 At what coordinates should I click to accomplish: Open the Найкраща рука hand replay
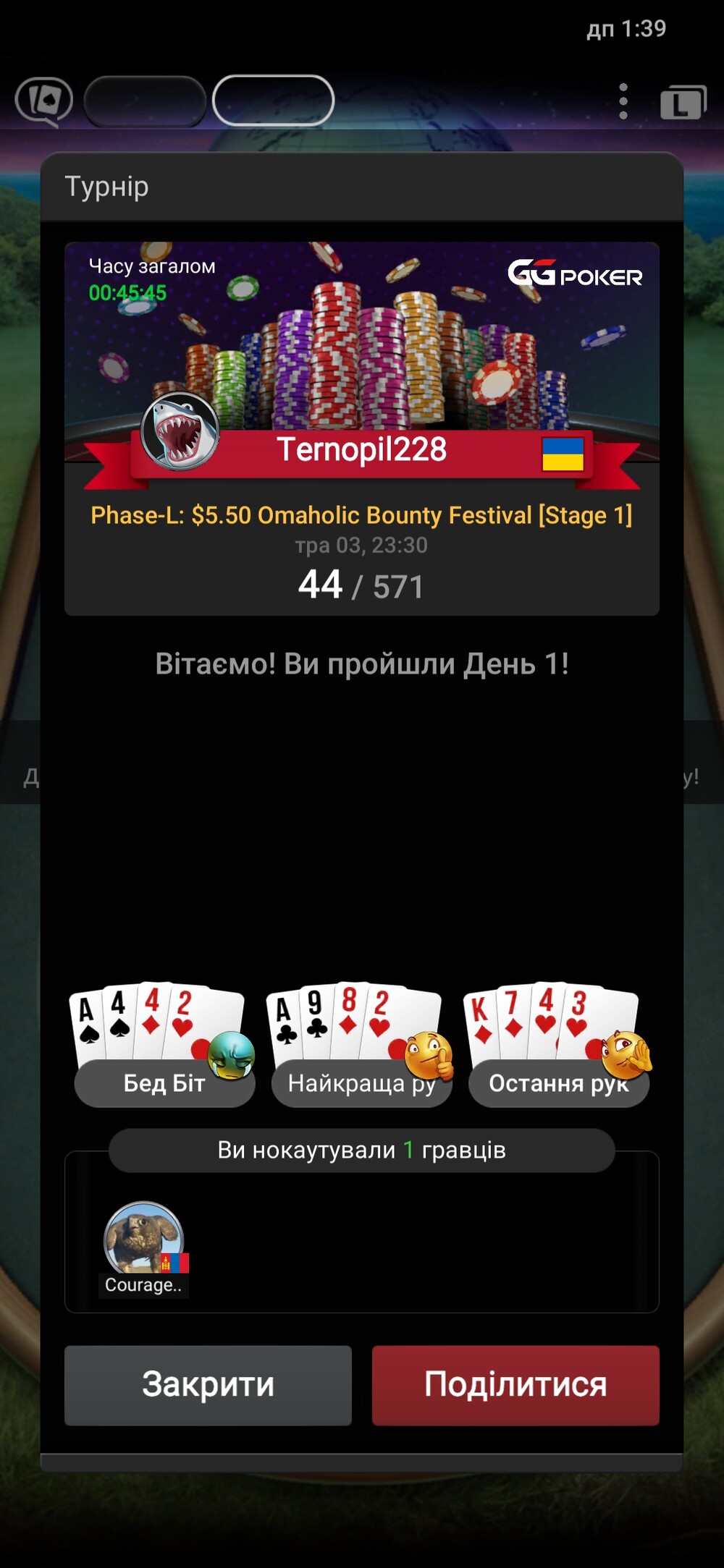click(361, 1045)
